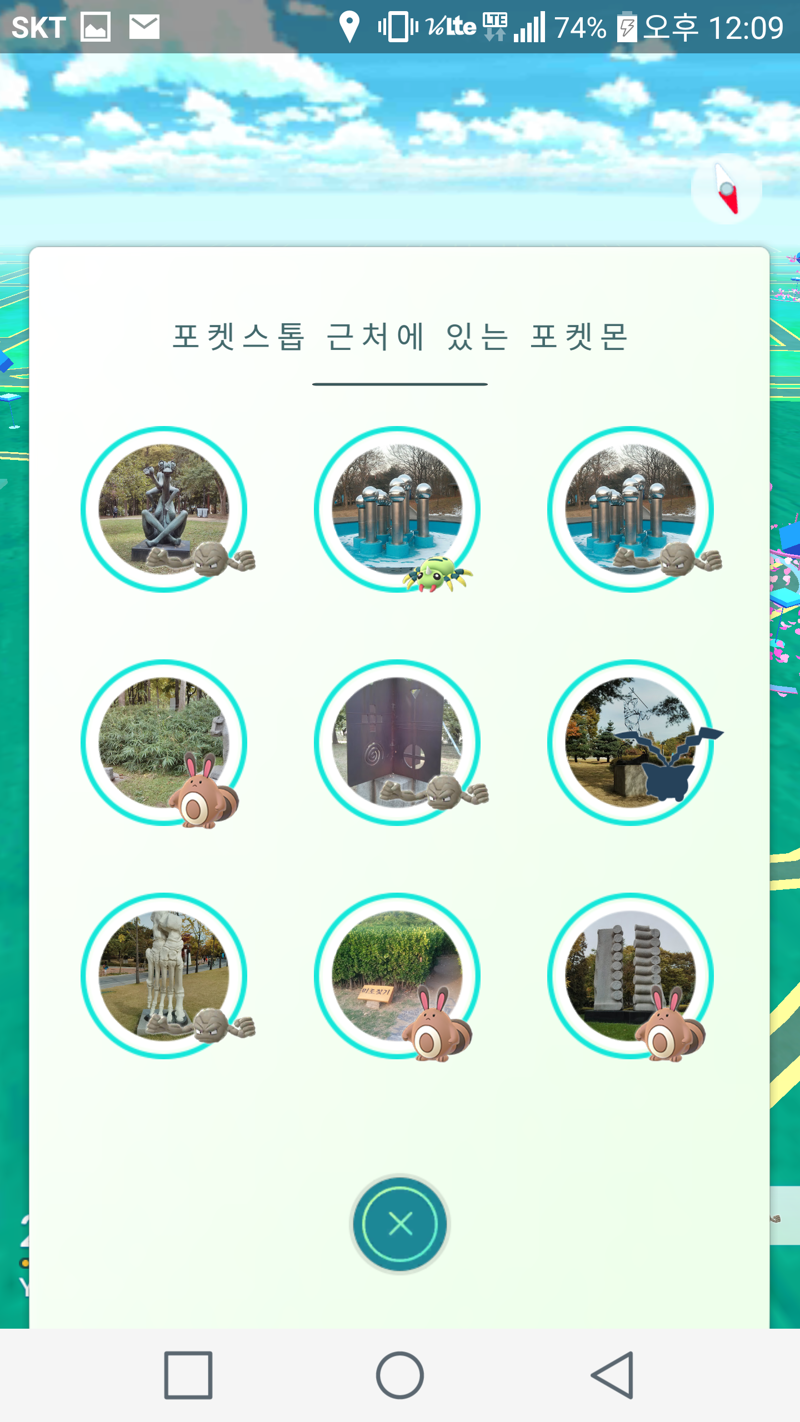The height and width of the screenshot is (1422, 800).
Task: Open the foot sculpture Pokéstop with Geodude
Action: [164, 976]
